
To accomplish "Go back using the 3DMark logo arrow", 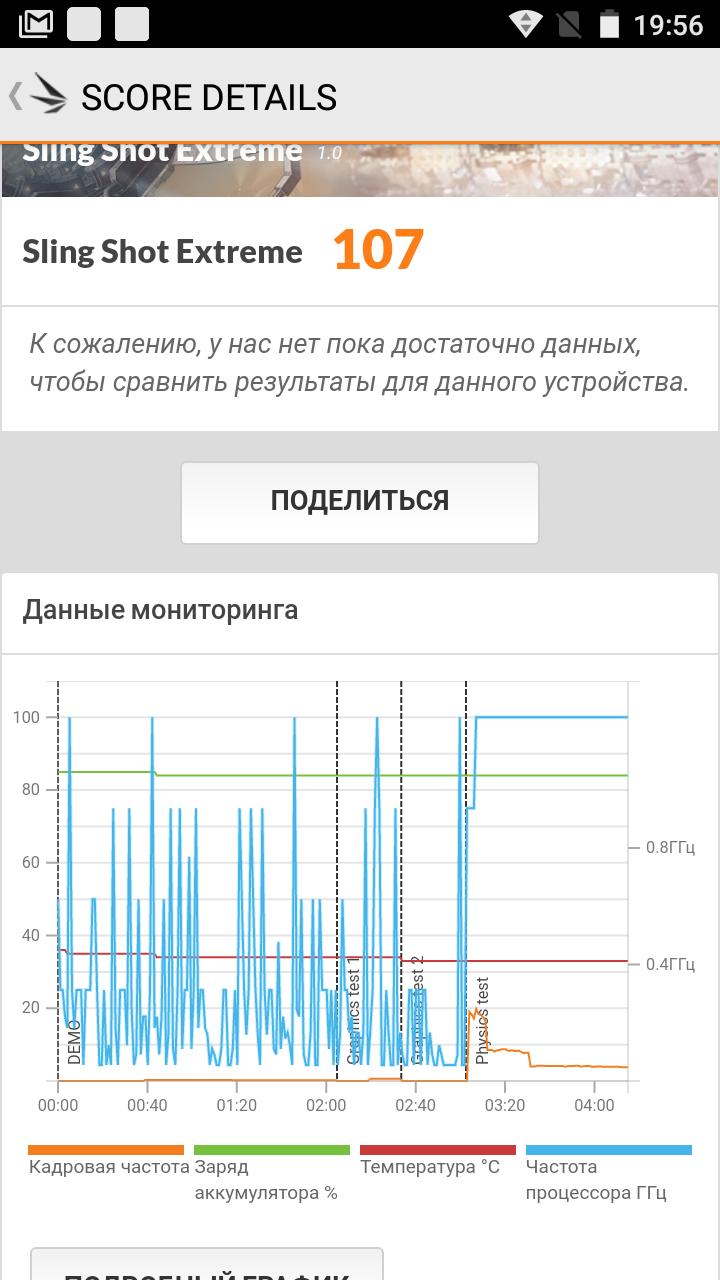I will point(38,96).
